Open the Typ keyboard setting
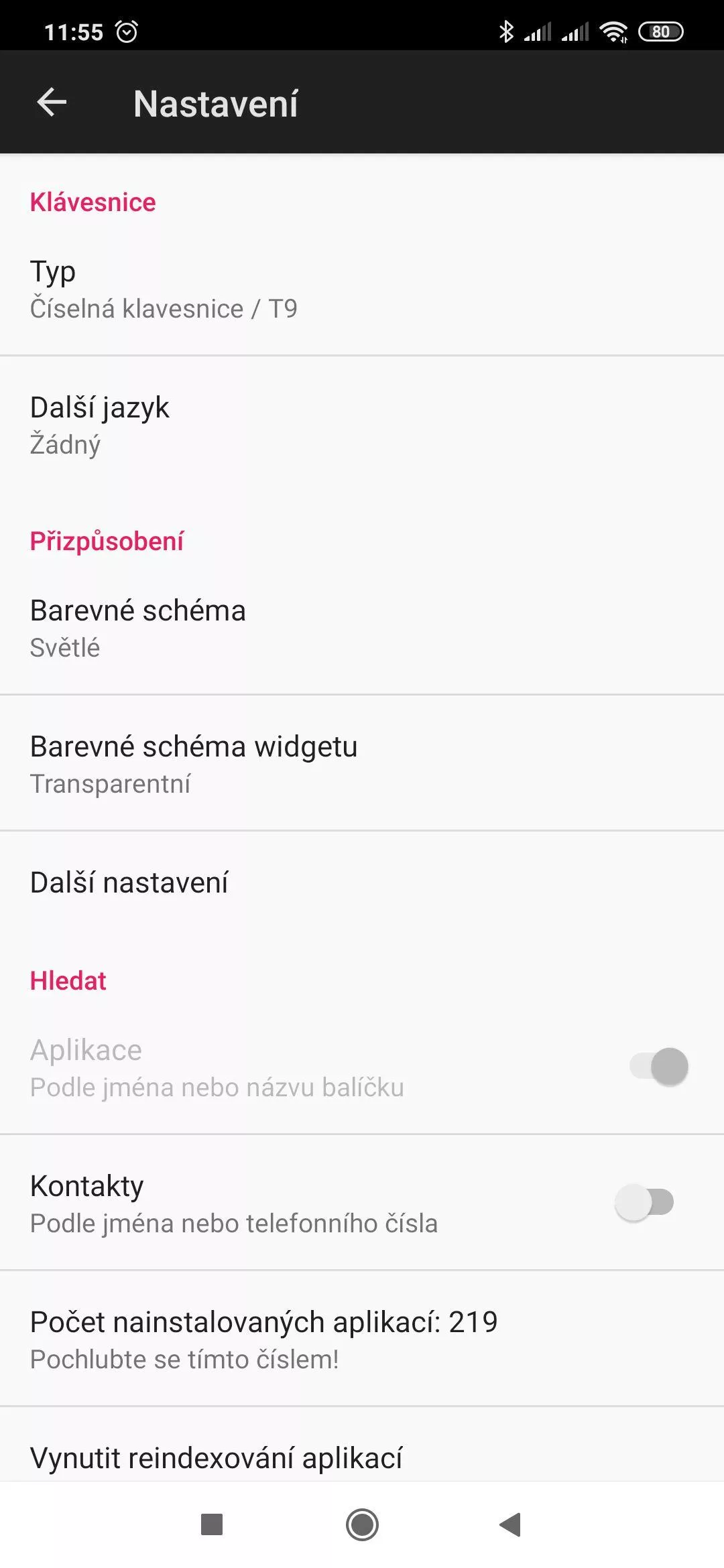This screenshot has height=1568, width=724. [x=362, y=289]
